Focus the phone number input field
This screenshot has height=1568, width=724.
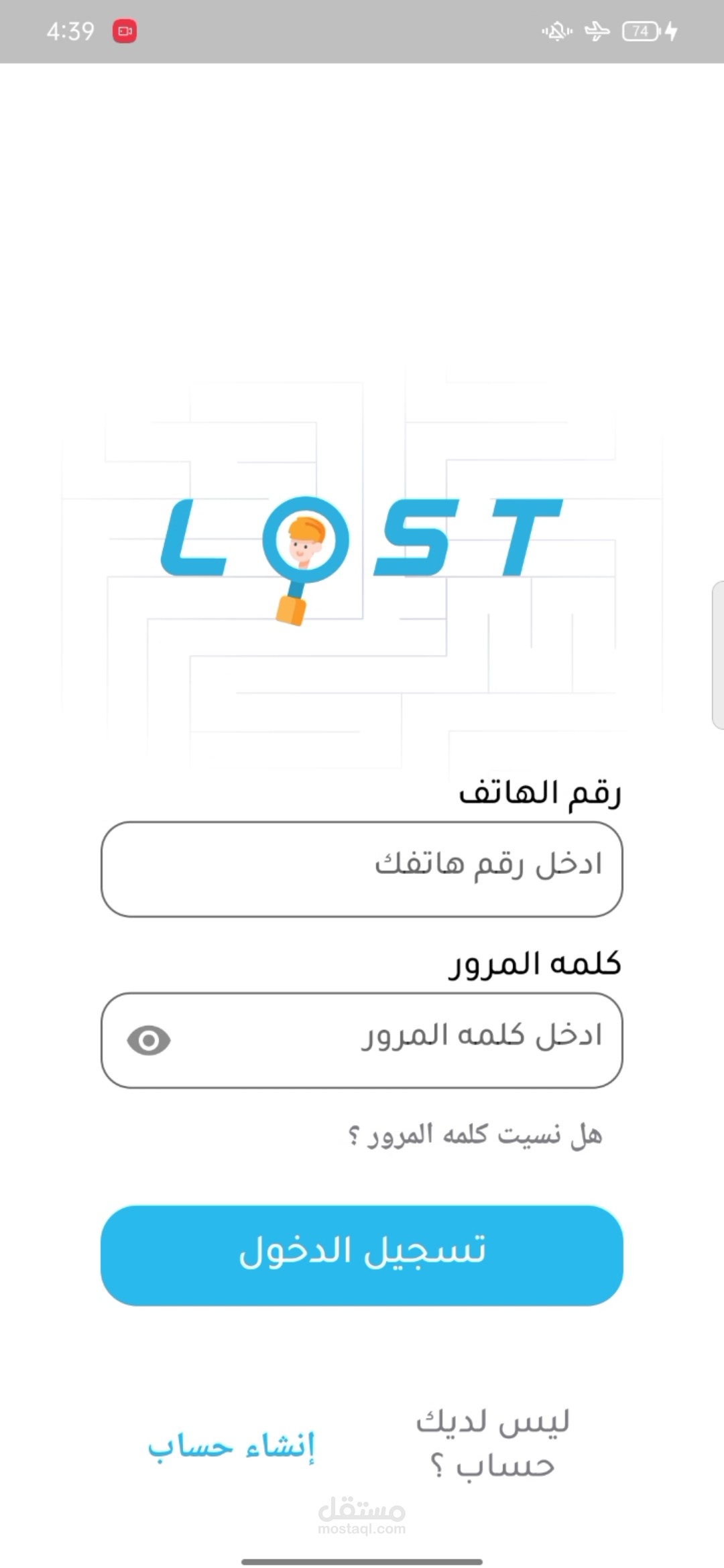pos(362,868)
